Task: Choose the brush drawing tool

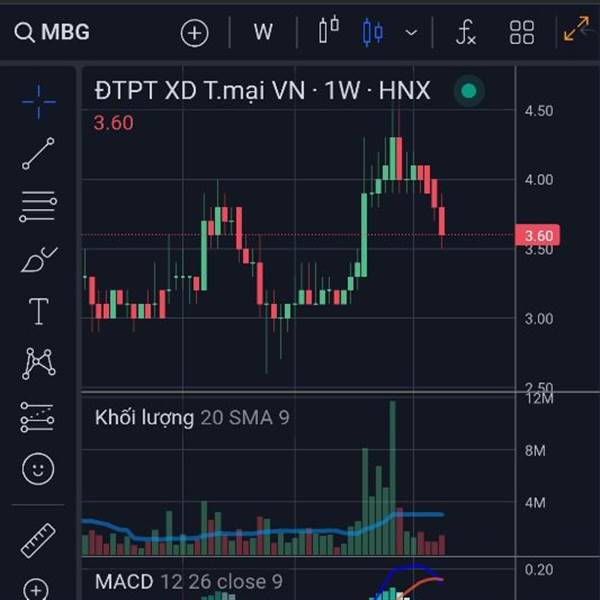Action: click(x=39, y=260)
